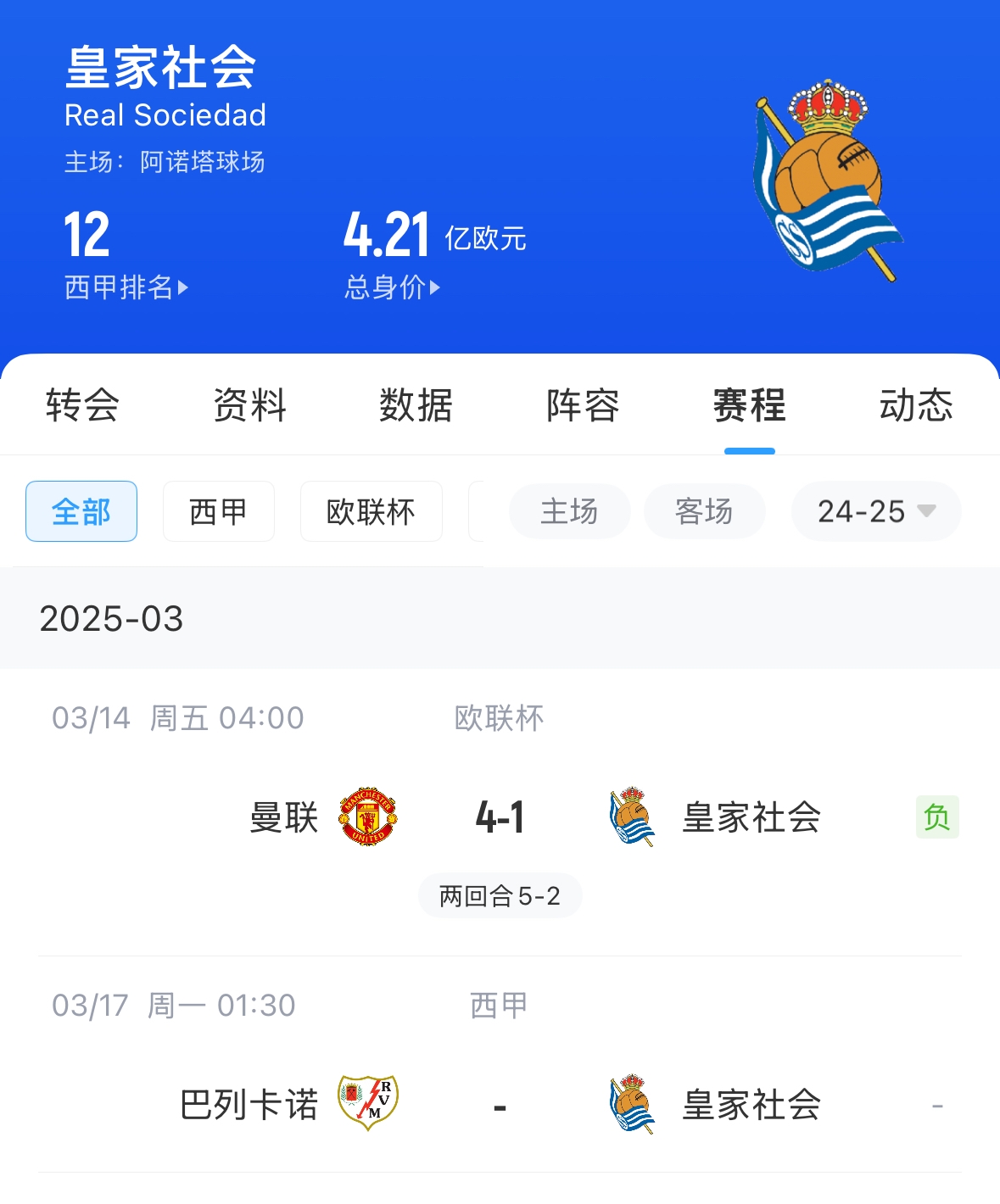Switch to the 资料 tab
This screenshot has height=1204, width=1000.
(x=249, y=405)
